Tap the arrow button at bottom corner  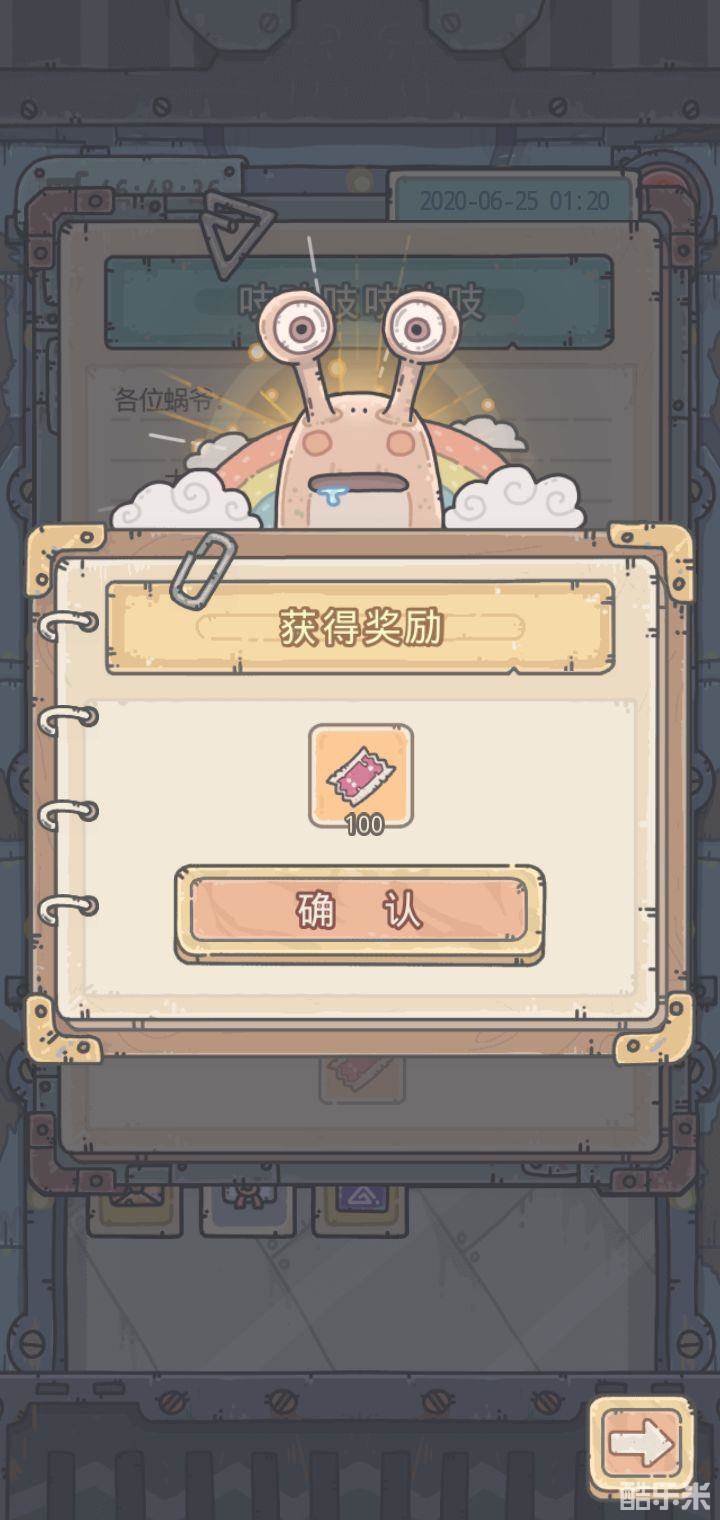click(x=640, y=1441)
